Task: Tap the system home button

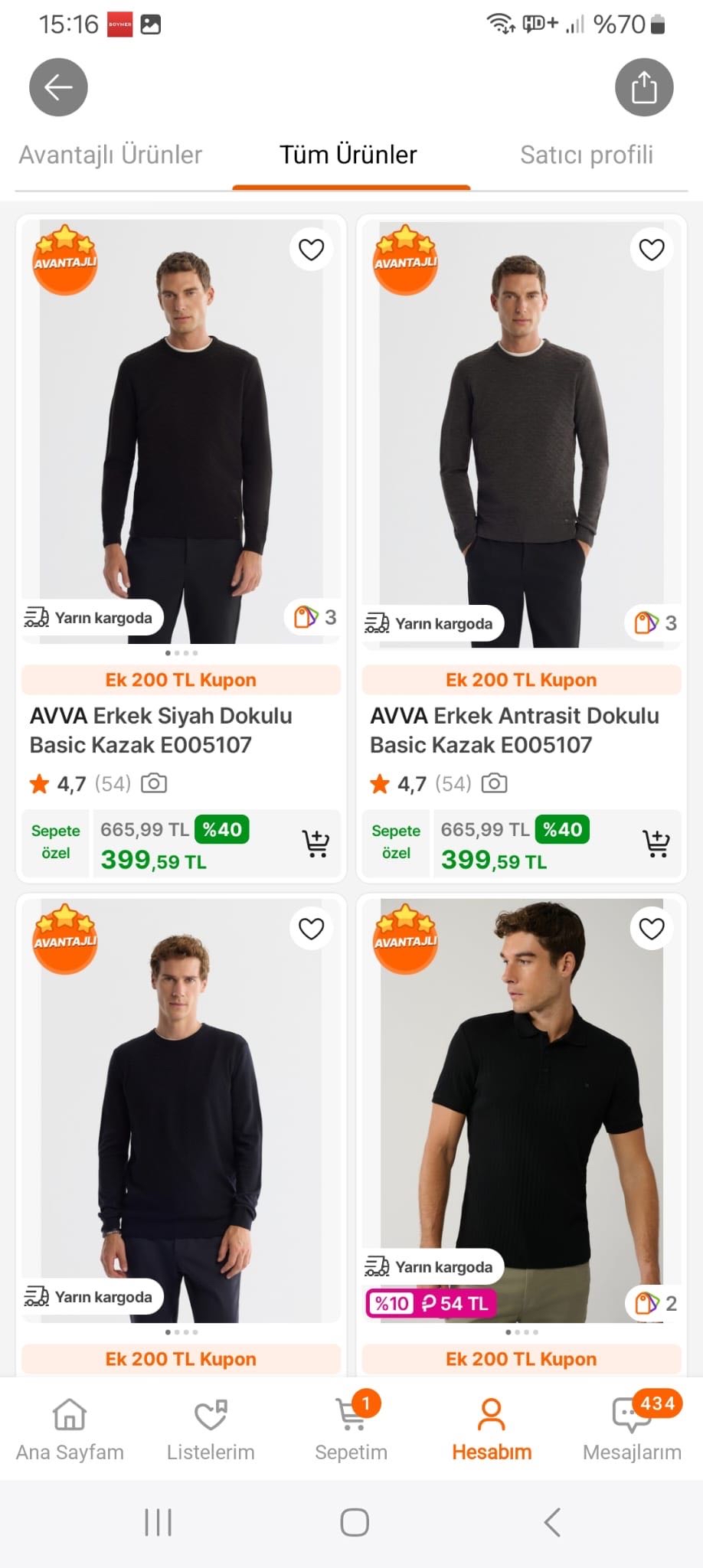Action: click(x=354, y=1522)
